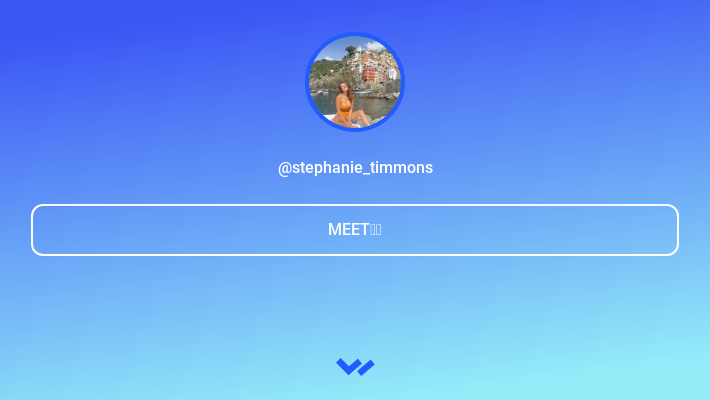Tap the blue double-check logo link
710x400 pixels.
(x=355, y=367)
